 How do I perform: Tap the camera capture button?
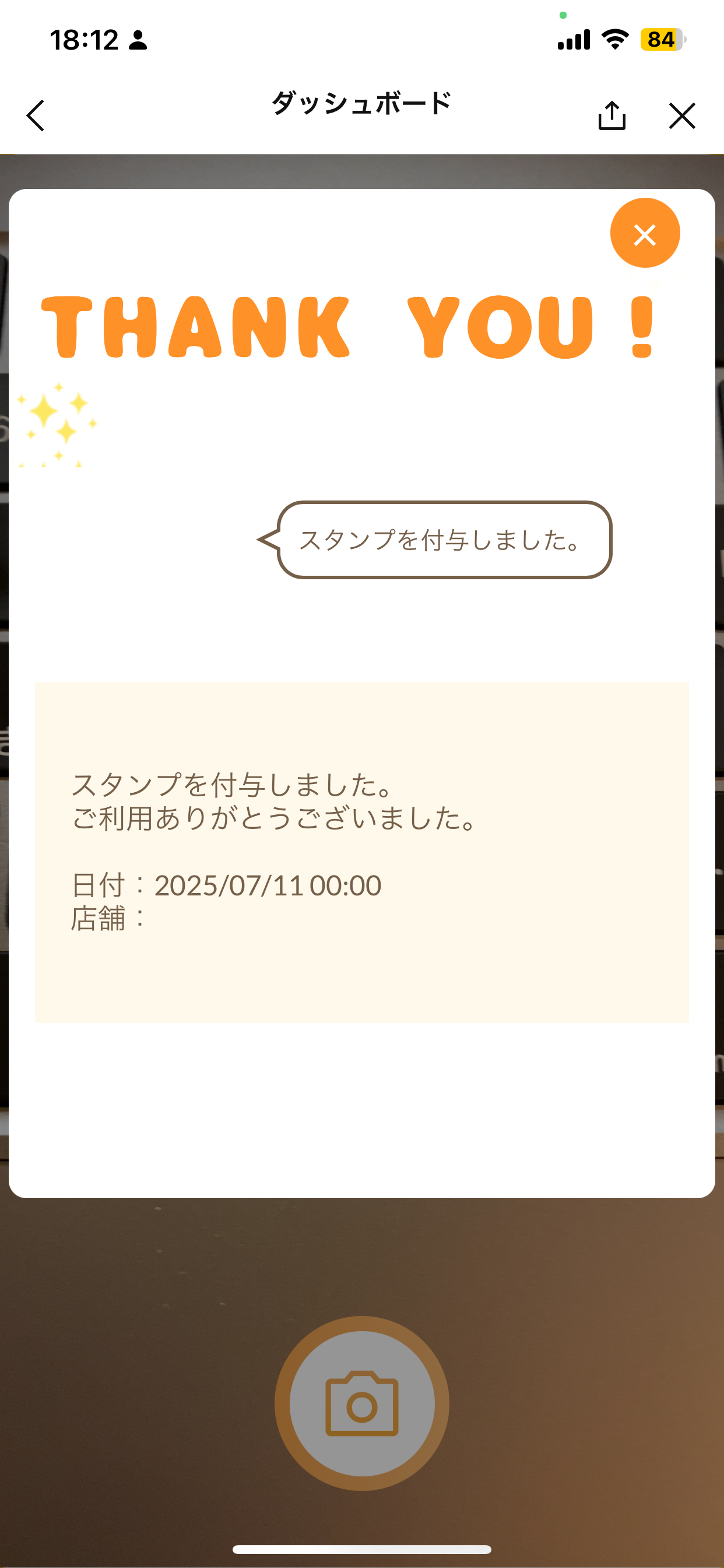362,1403
